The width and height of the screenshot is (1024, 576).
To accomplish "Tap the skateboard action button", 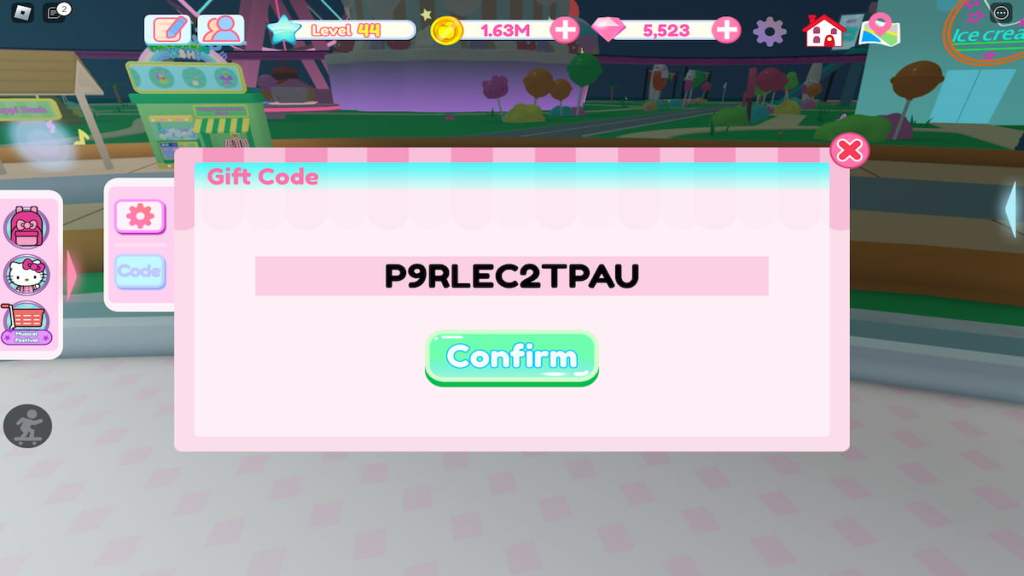I will point(27,426).
